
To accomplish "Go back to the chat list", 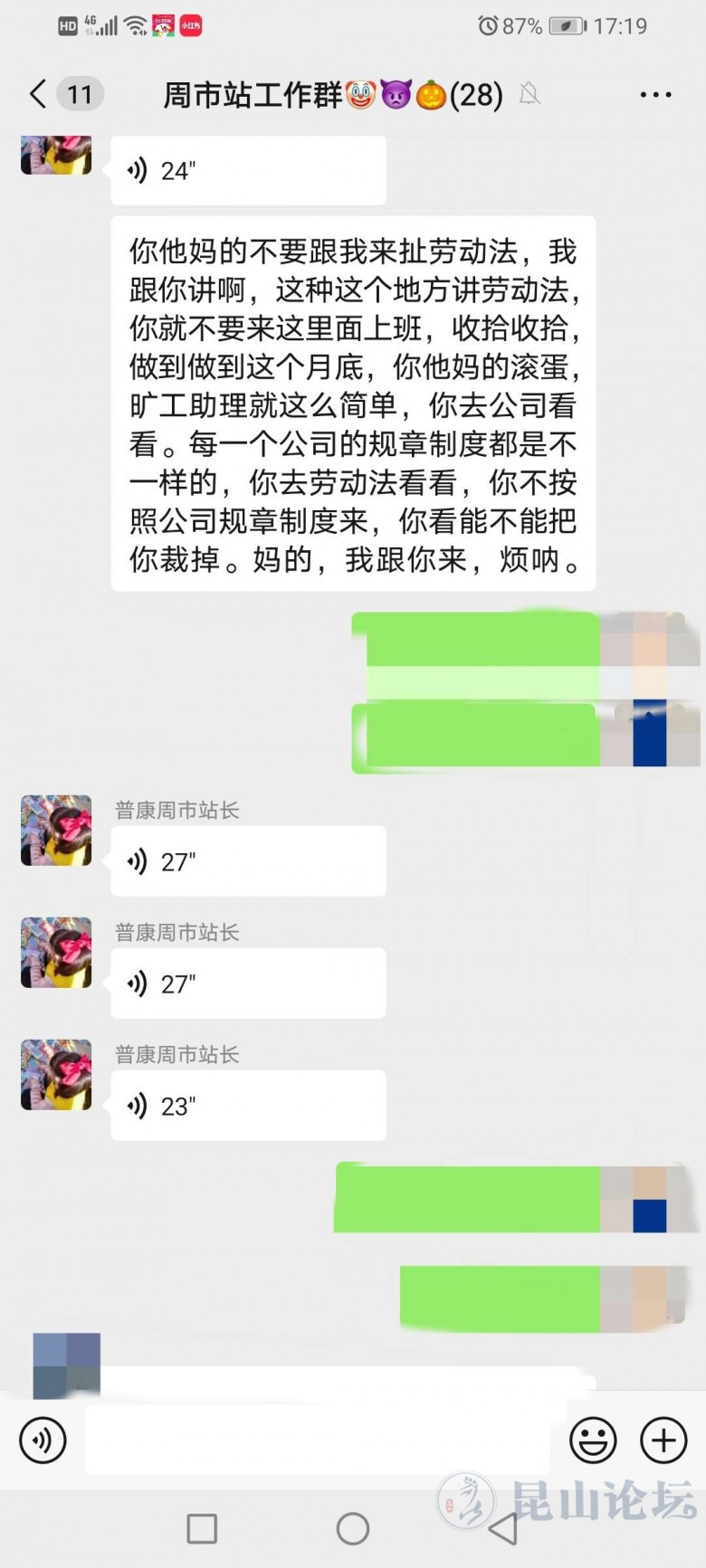I will [38, 94].
